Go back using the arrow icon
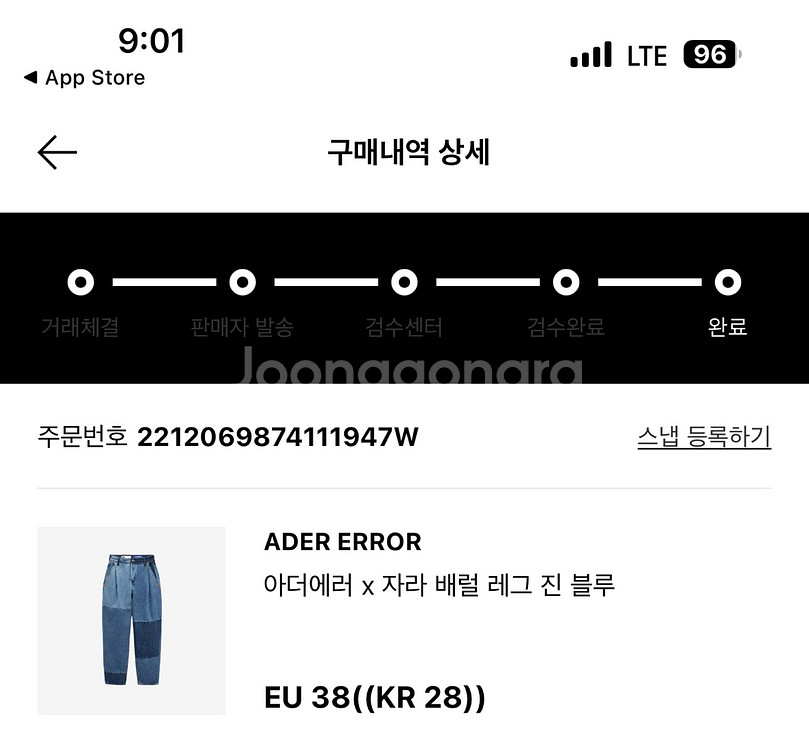The height and width of the screenshot is (750, 809). [x=57, y=152]
